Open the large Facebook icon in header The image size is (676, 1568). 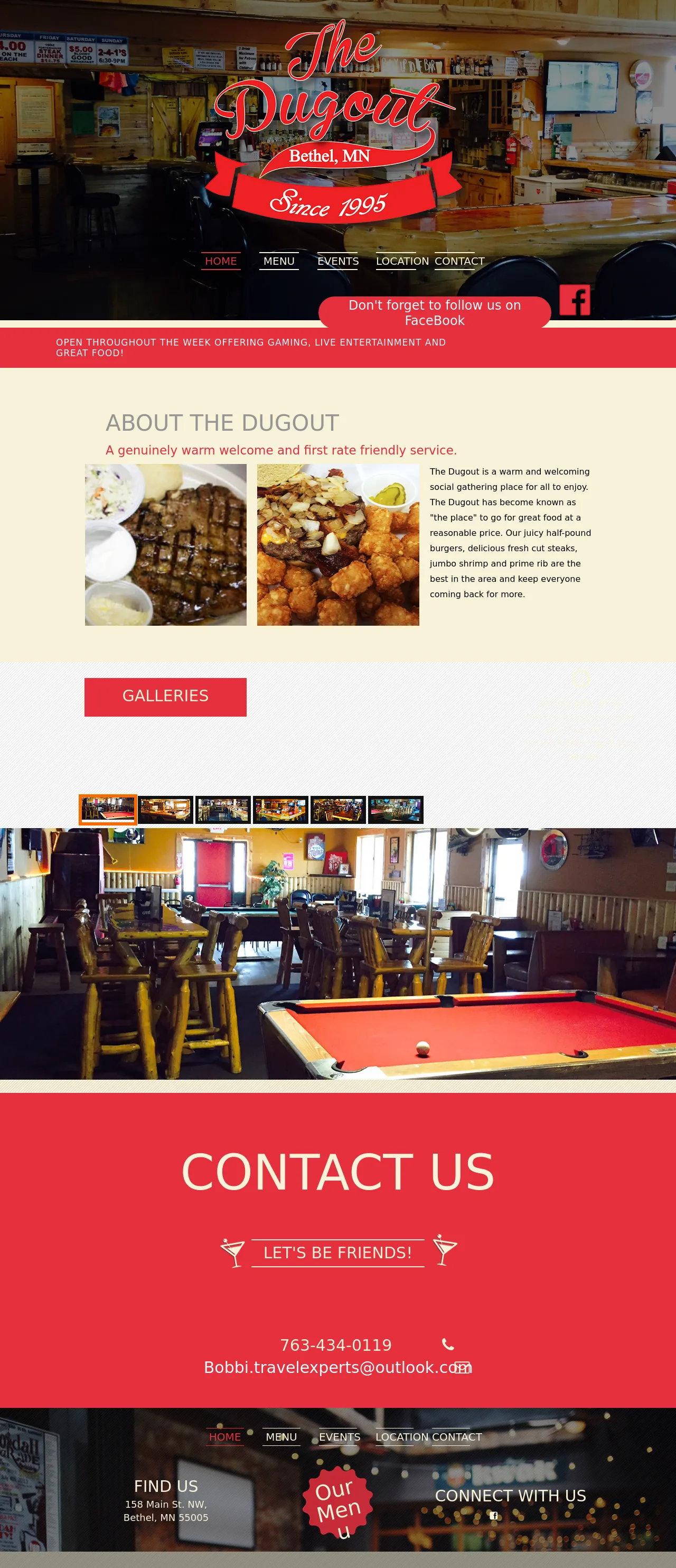575,300
